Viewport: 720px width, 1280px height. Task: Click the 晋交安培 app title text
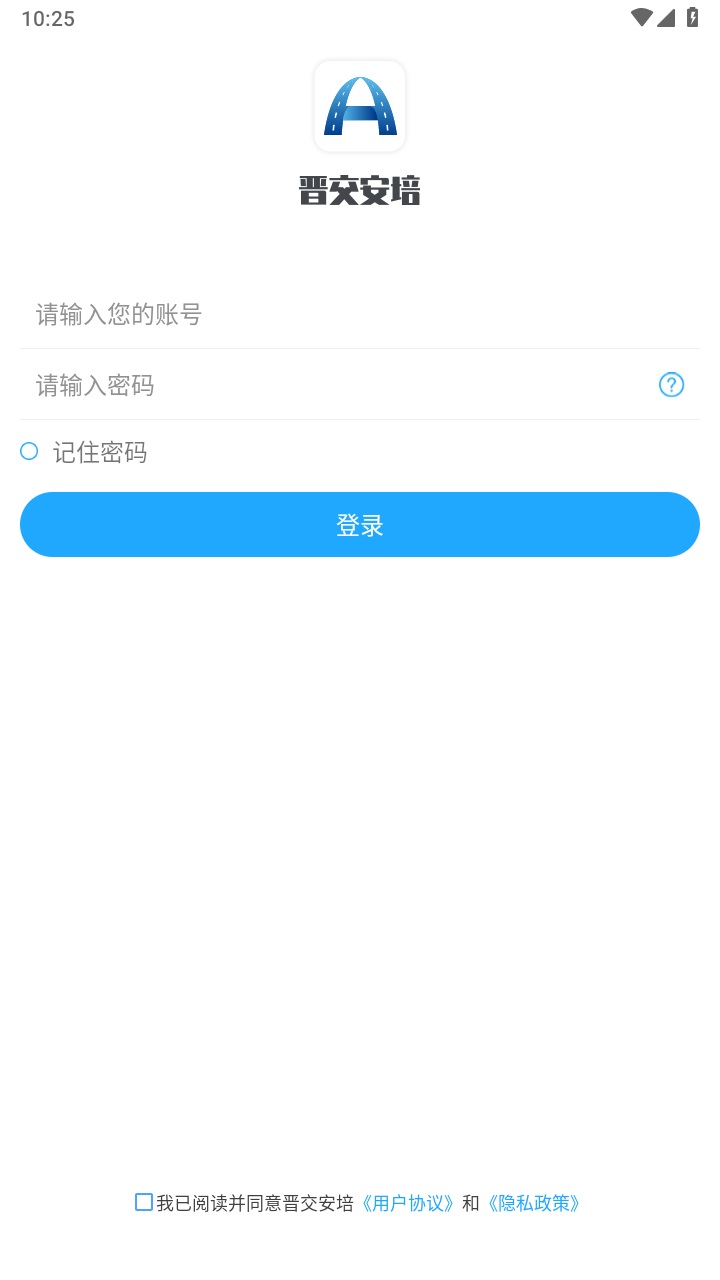click(x=359, y=190)
